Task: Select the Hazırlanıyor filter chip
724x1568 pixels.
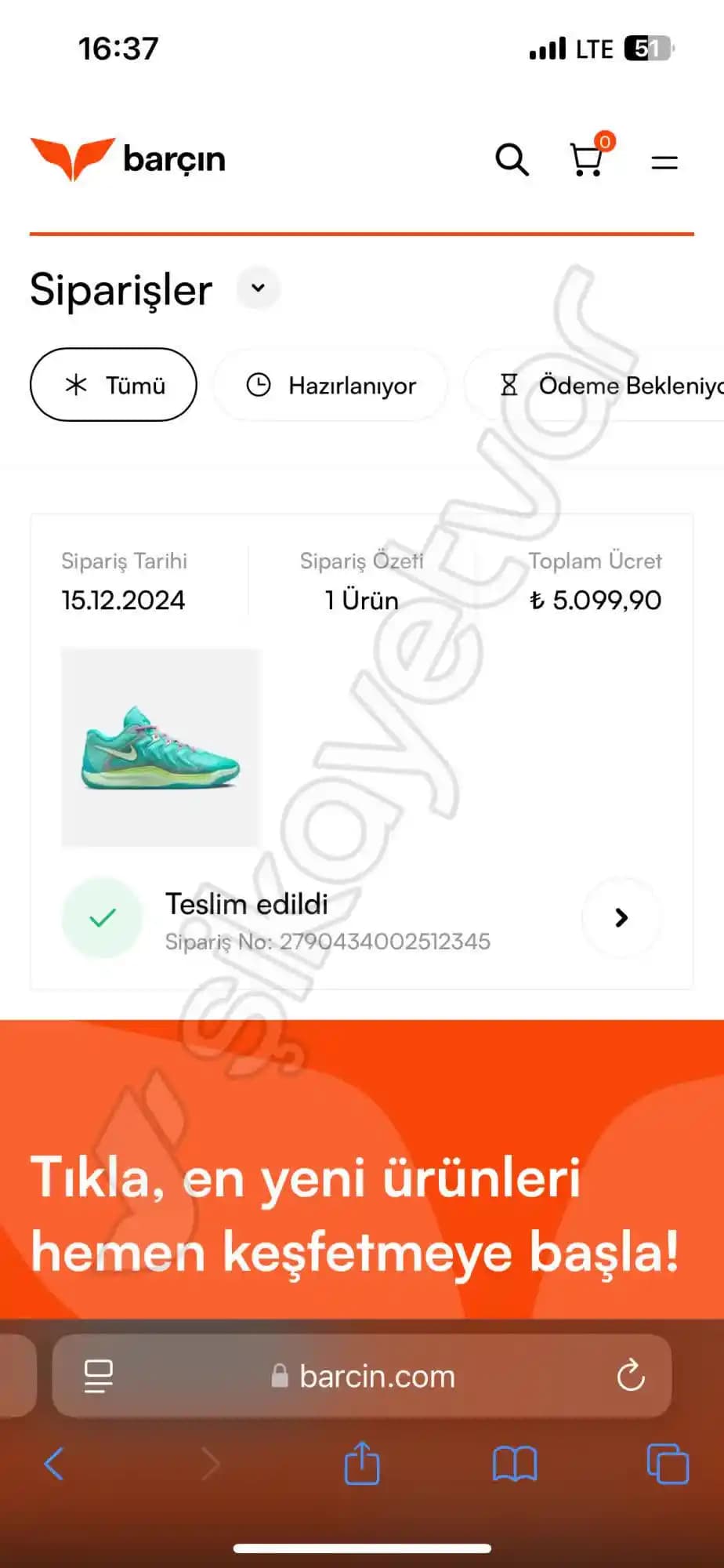Action: 330,385
